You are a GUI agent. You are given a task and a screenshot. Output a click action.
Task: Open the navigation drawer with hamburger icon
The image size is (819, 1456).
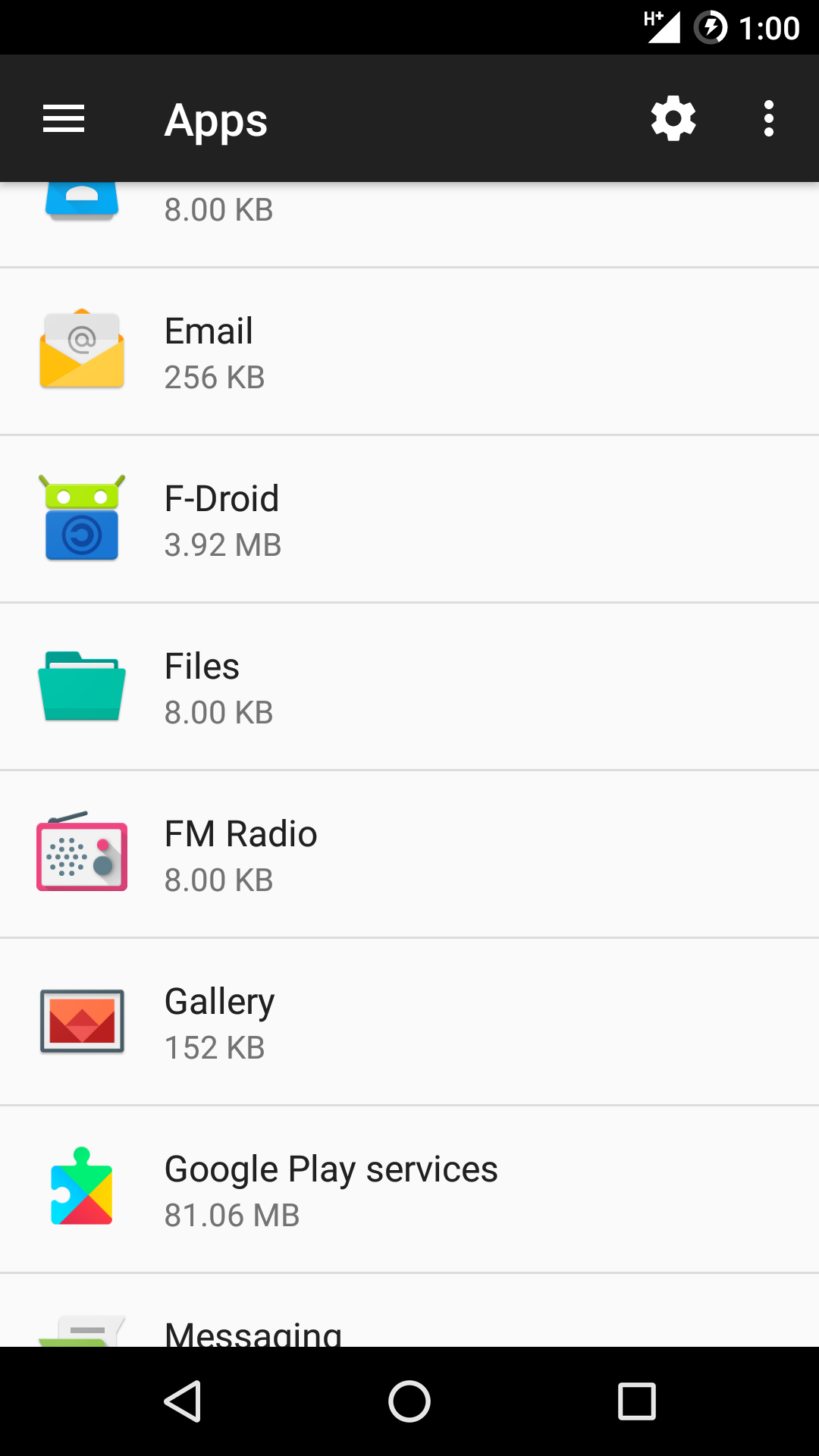pyautogui.click(x=63, y=118)
